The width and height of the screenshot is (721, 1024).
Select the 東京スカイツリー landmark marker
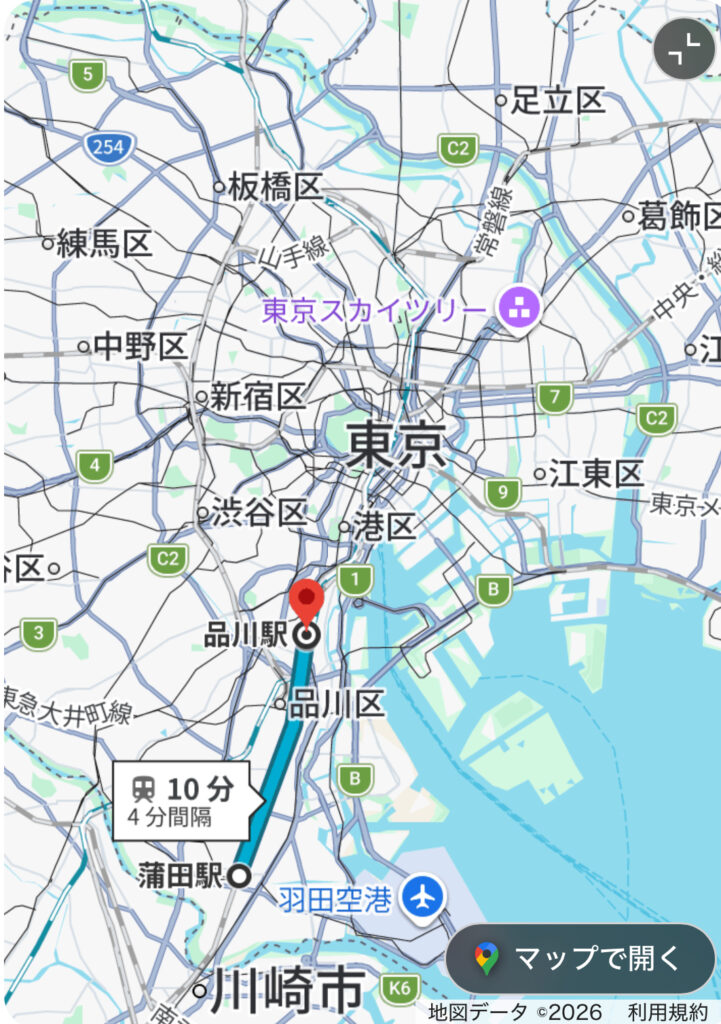point(520,307)
